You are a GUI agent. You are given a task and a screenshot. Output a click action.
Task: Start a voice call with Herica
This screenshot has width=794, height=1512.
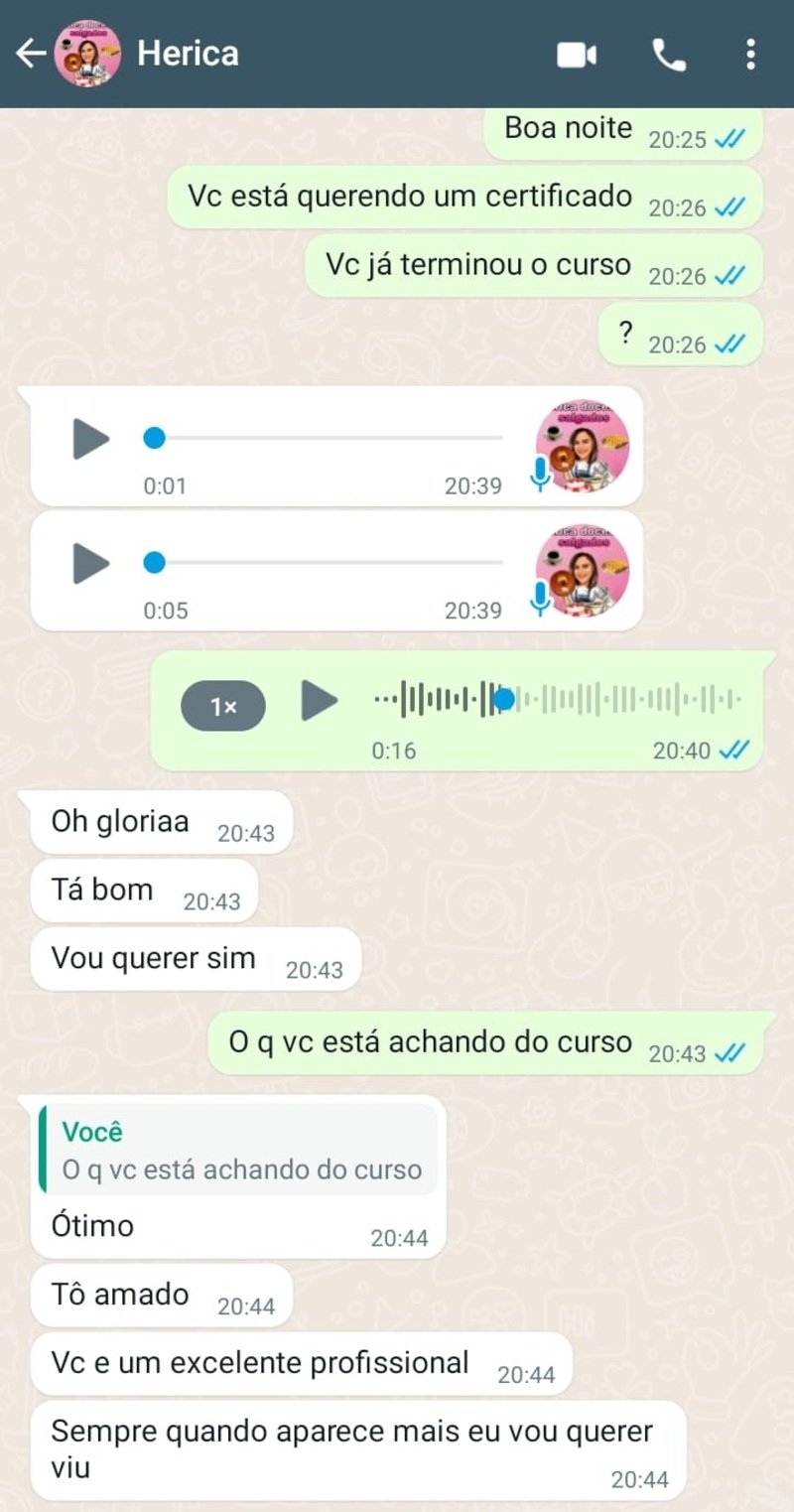point(669,55)
